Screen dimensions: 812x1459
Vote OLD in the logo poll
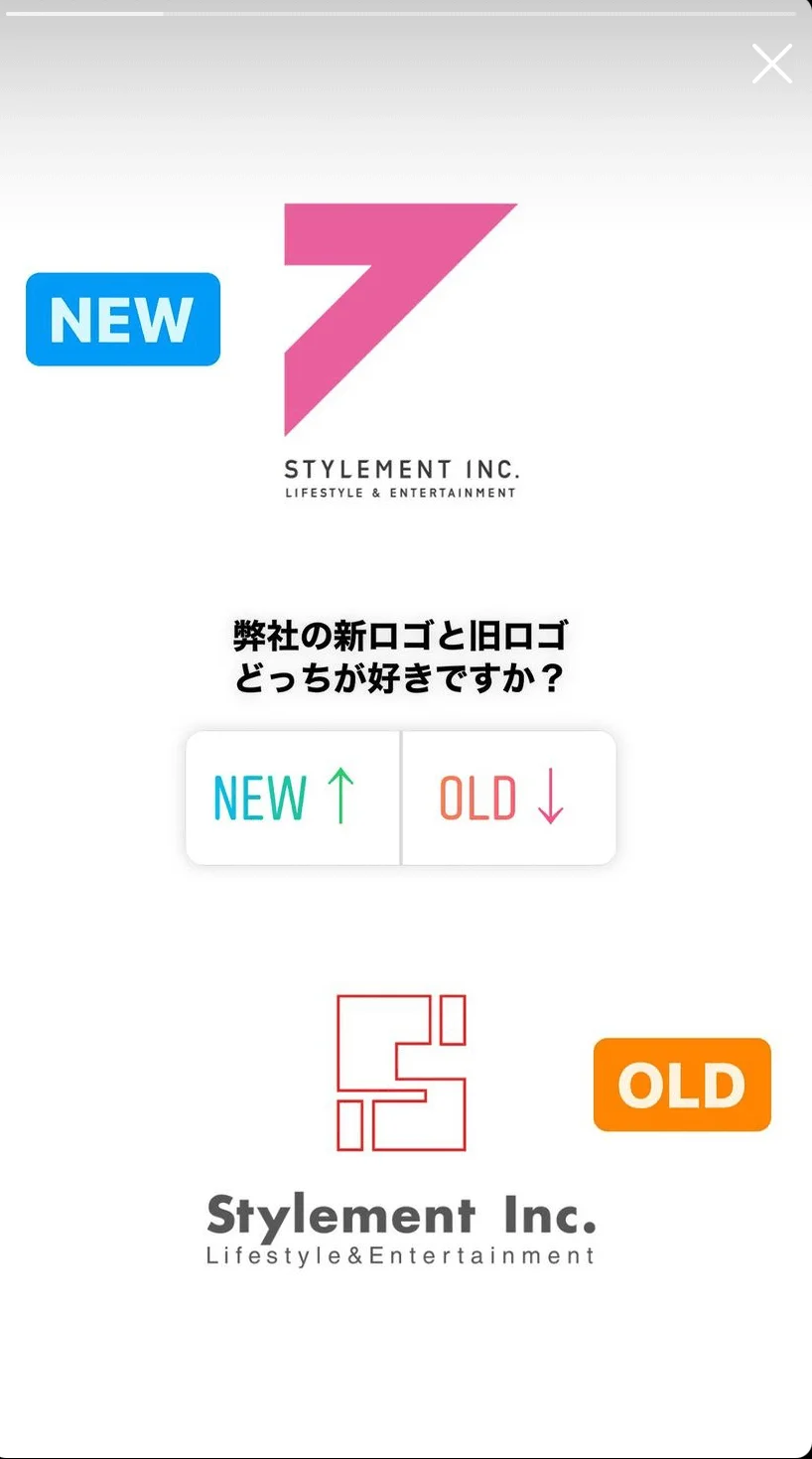tap(508, 798)
